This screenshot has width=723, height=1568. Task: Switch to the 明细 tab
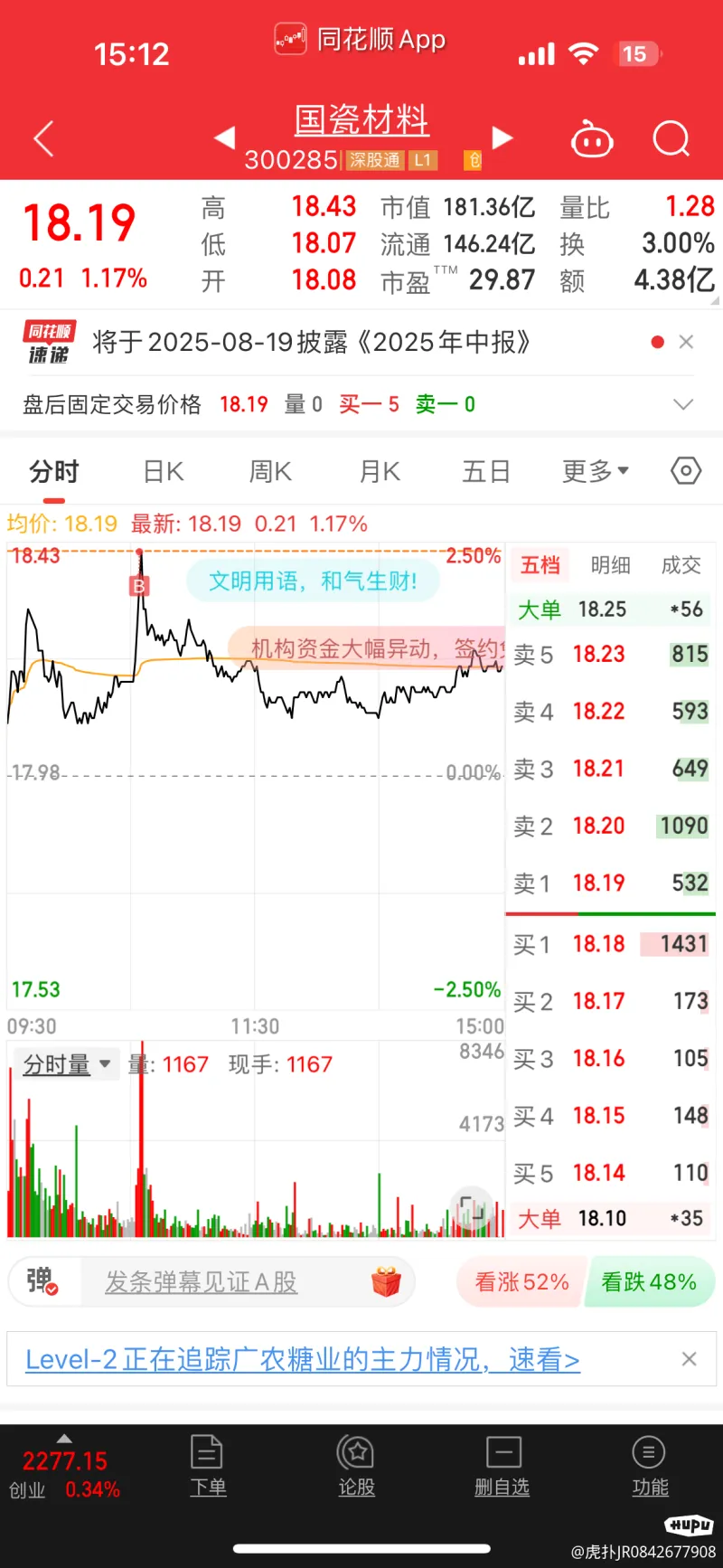(x=610, y=565)
